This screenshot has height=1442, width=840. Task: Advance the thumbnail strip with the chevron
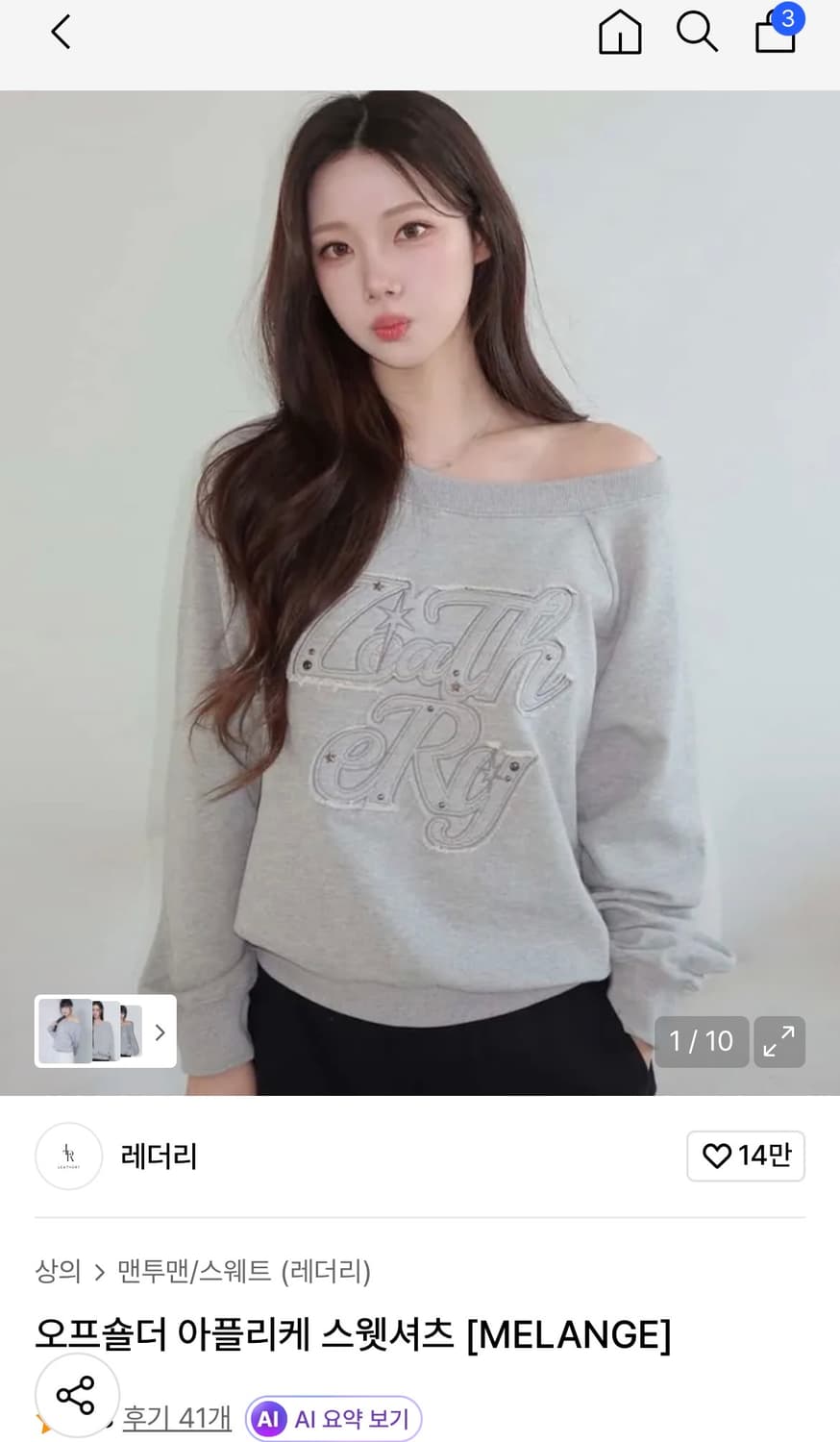coord(159,1032)
